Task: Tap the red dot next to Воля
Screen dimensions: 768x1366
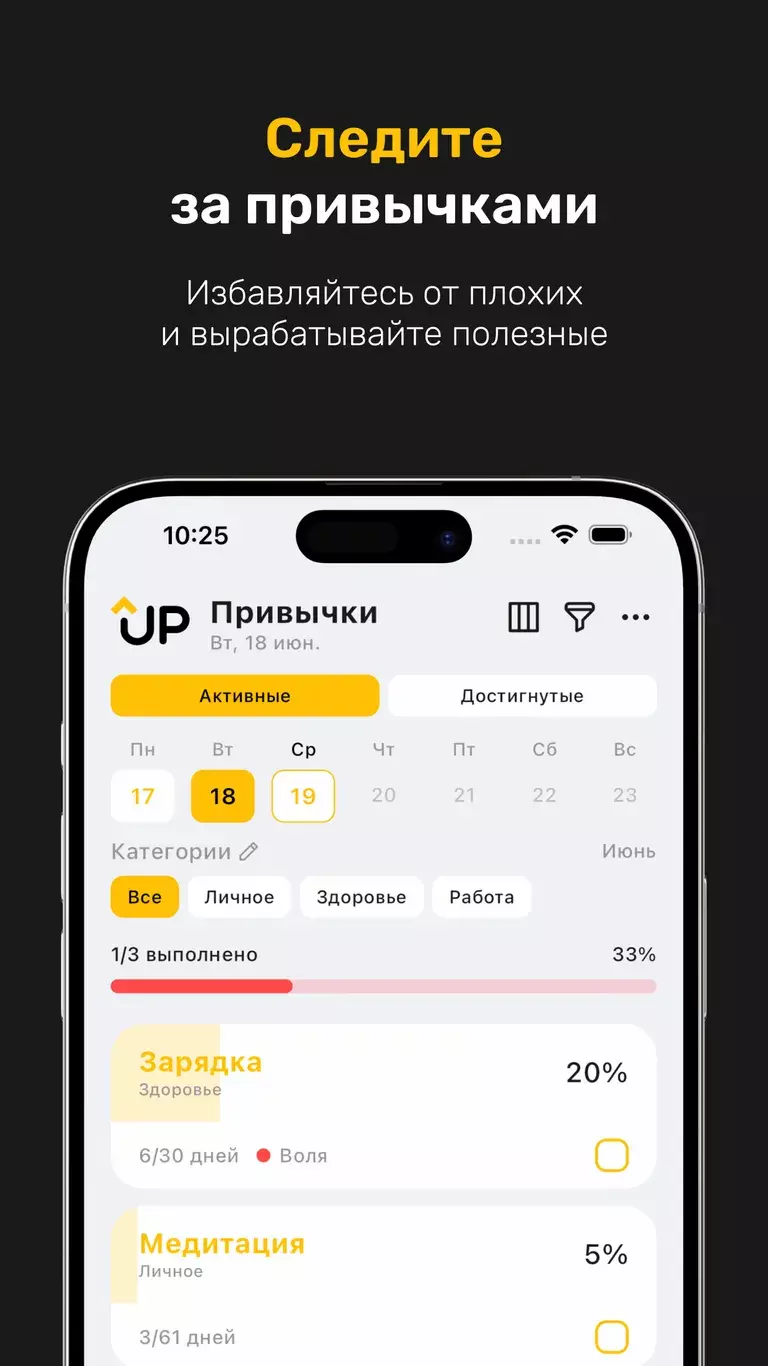Action: coord(263,1155)
